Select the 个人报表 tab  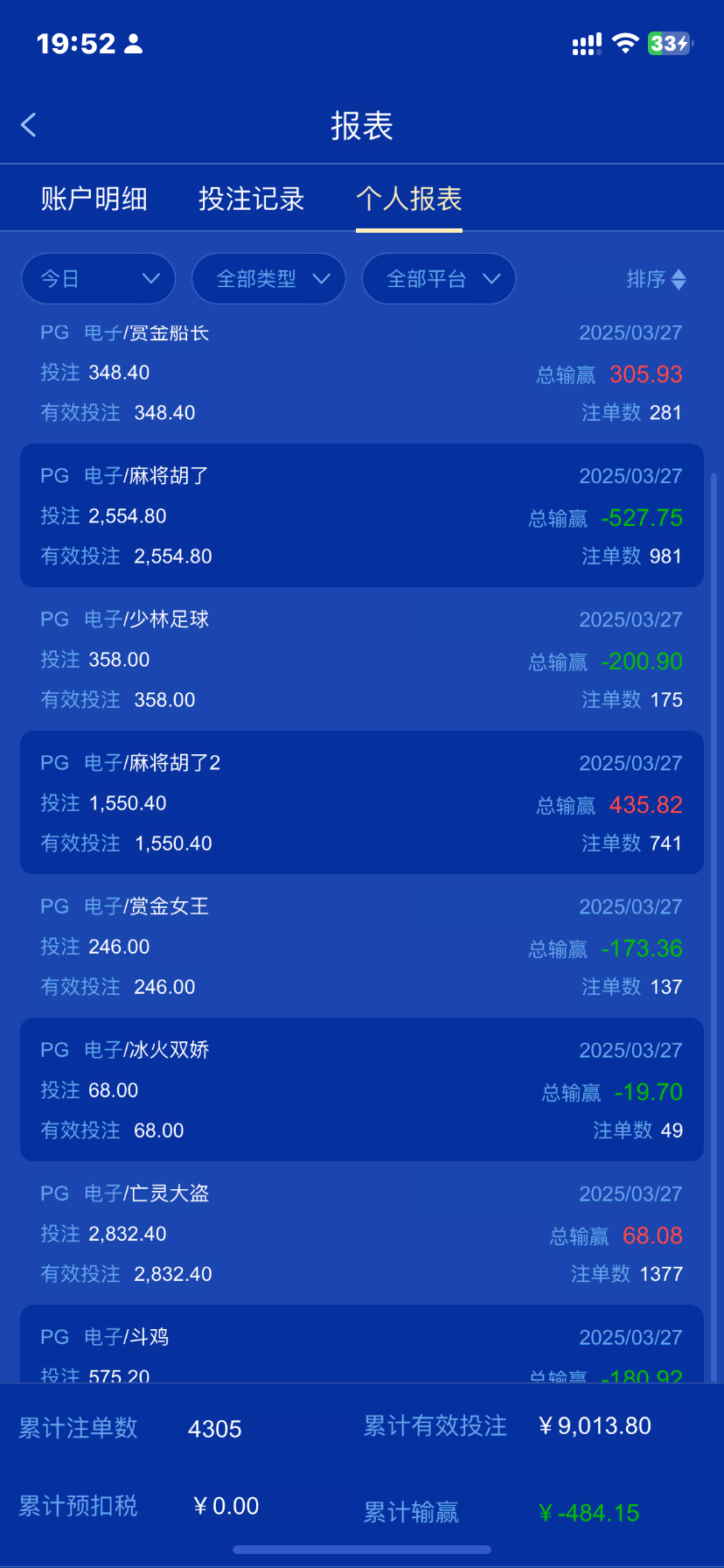pos(408,199)
